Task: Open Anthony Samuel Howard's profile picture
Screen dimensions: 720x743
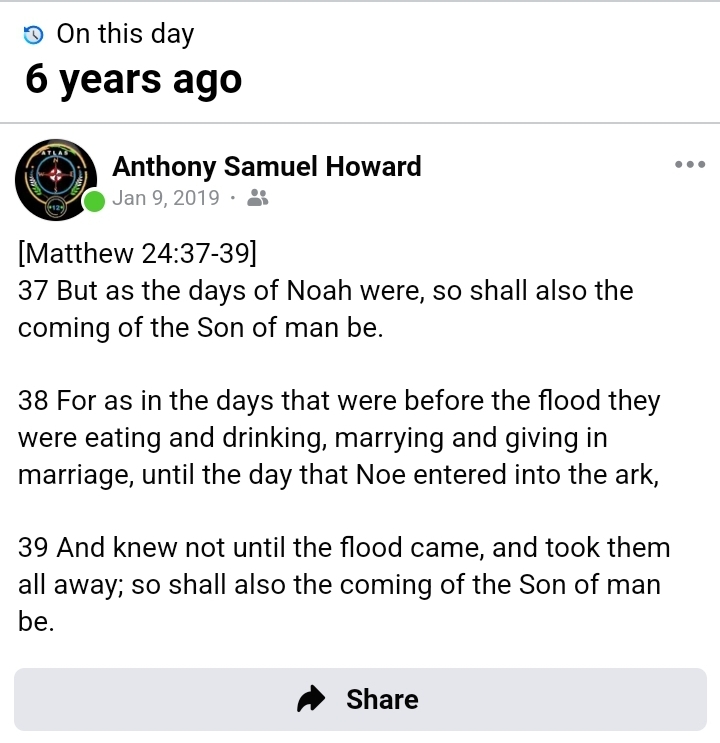Action: 56,180
